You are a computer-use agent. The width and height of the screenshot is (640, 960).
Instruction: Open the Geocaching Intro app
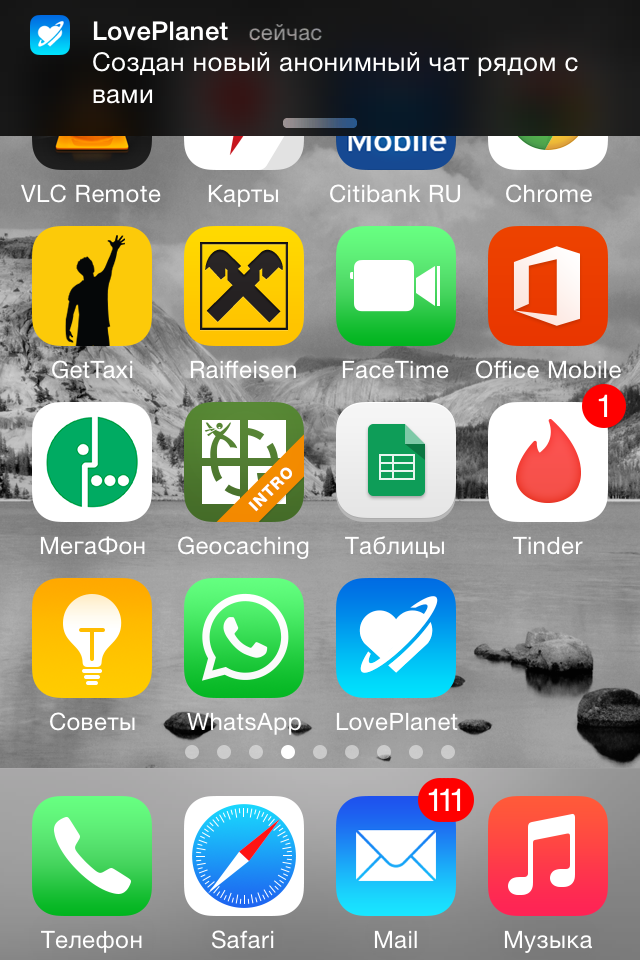click(244, 462)
